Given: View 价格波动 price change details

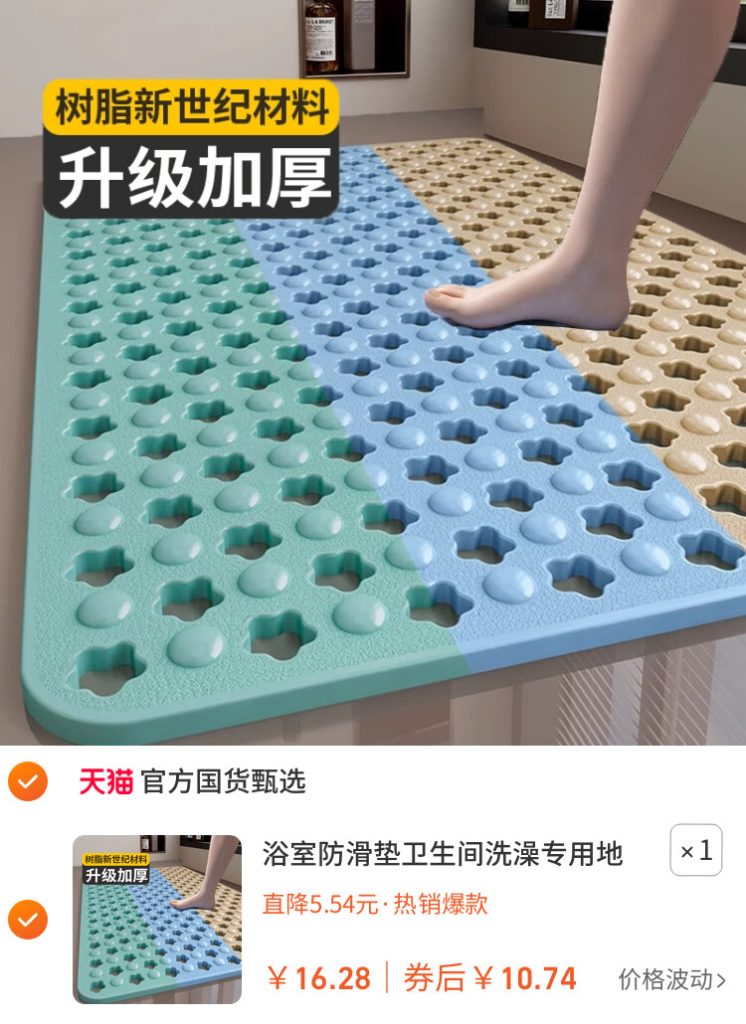Looking at the screenshot, I should (672, 979).
